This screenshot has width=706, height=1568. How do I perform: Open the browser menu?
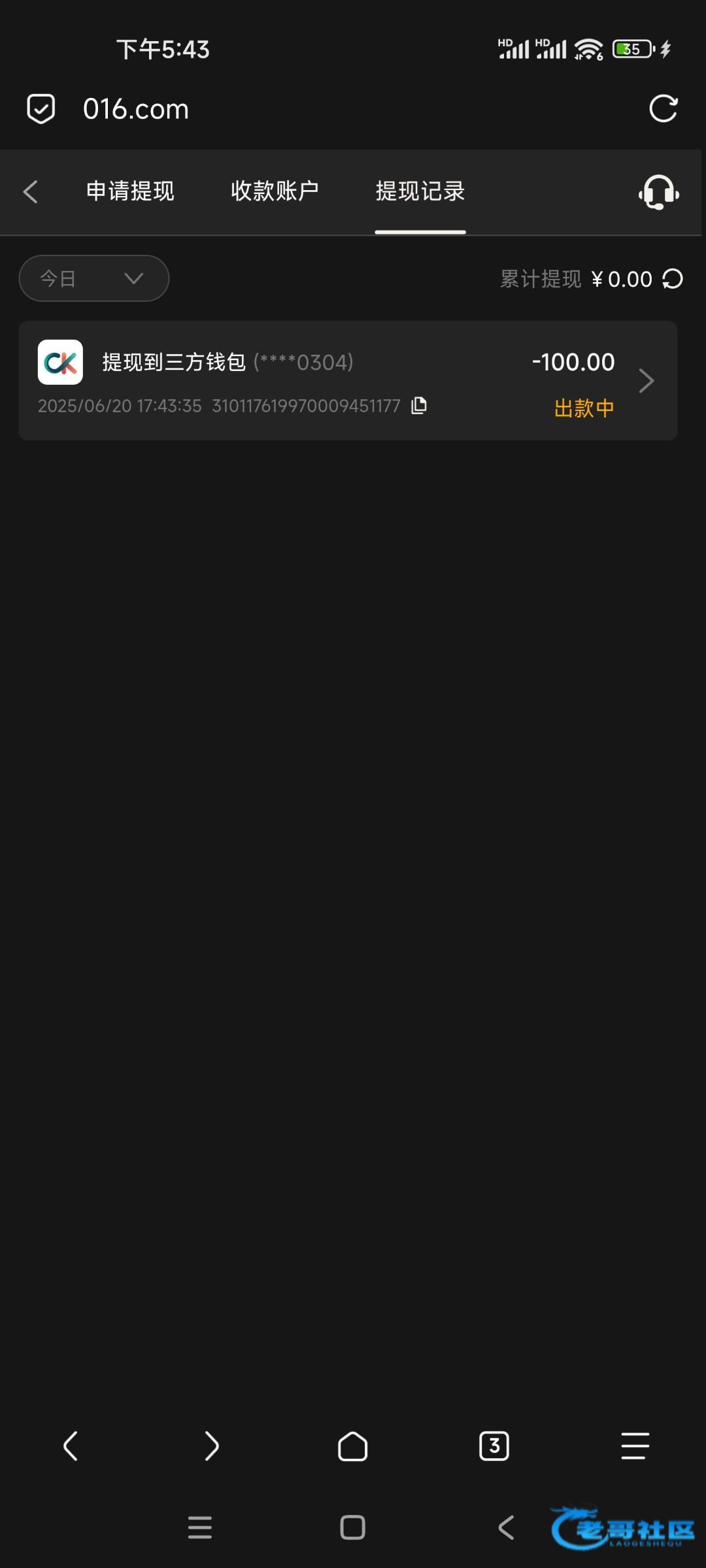[x=635, y=1446]
